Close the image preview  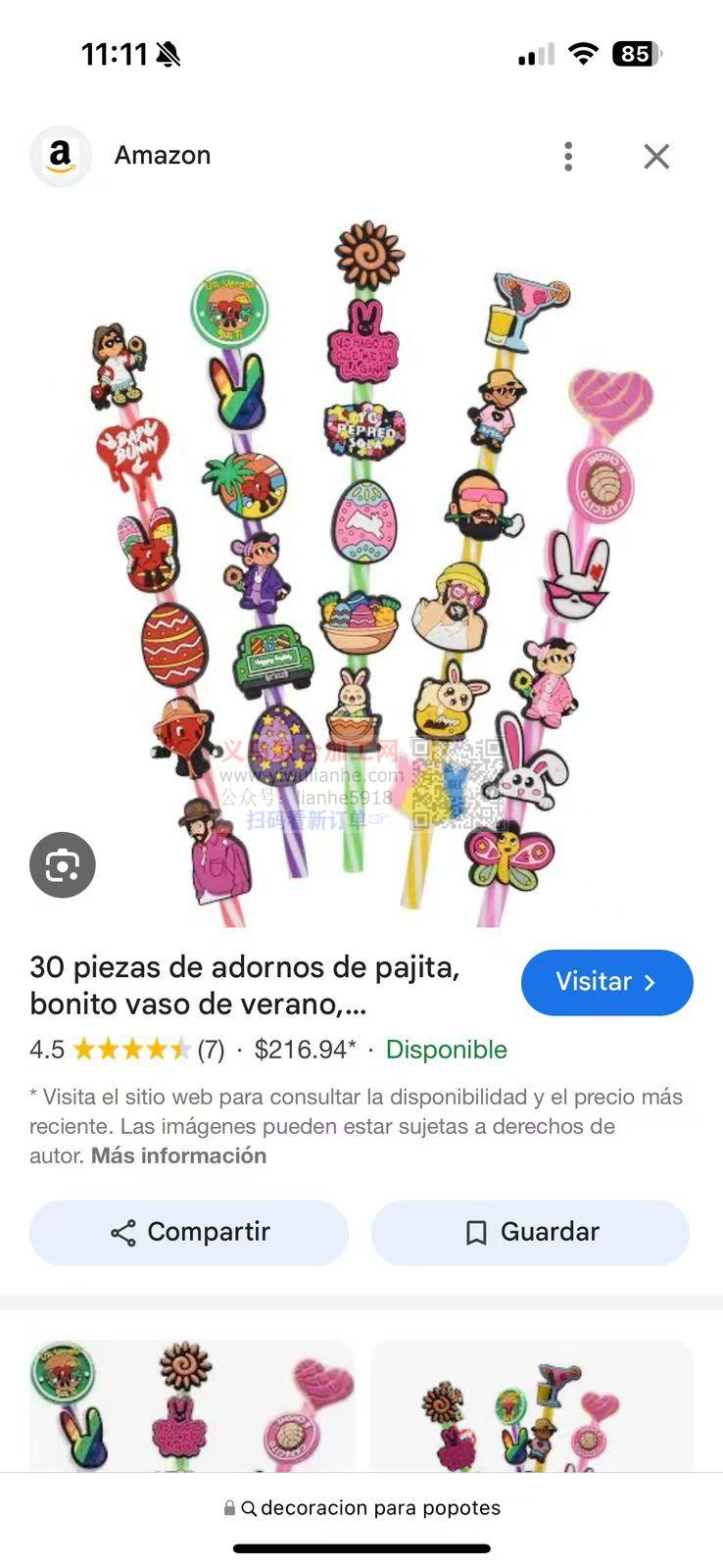click(656, 156)
